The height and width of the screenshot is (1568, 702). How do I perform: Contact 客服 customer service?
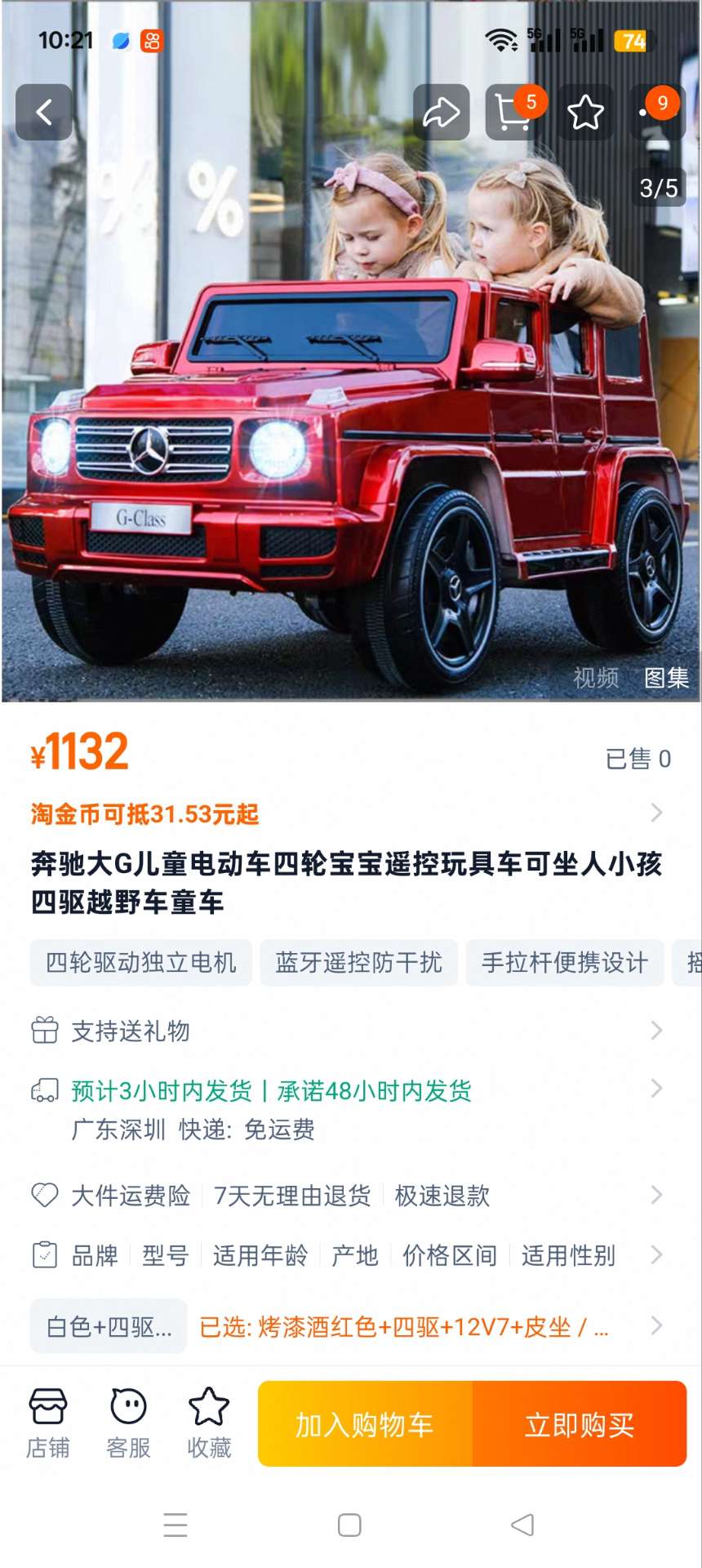click(x=128, y=1423)
